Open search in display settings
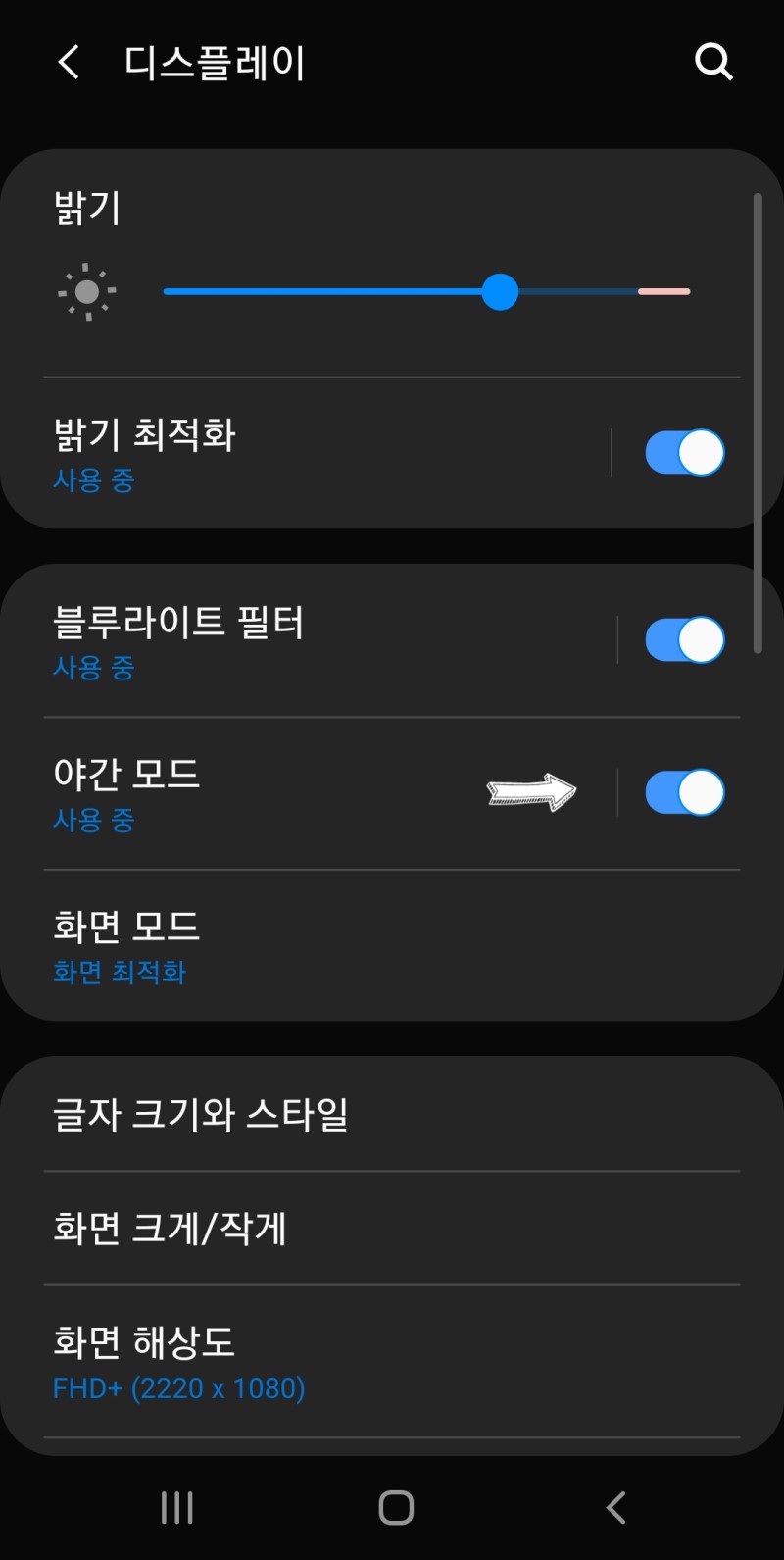The height and width of the screenshot is (1560, 784). coord(713,63)
